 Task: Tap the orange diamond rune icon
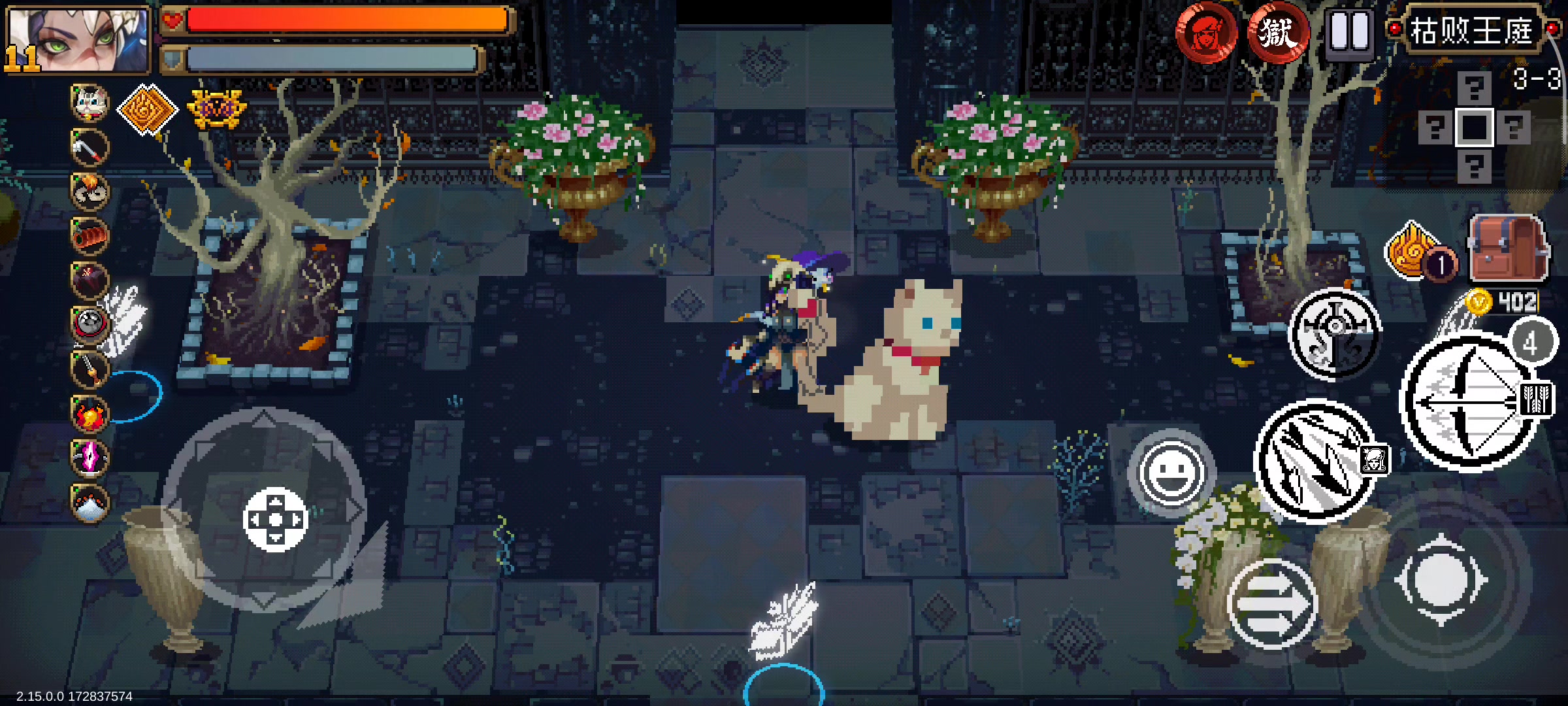click(x=147, y=109)
